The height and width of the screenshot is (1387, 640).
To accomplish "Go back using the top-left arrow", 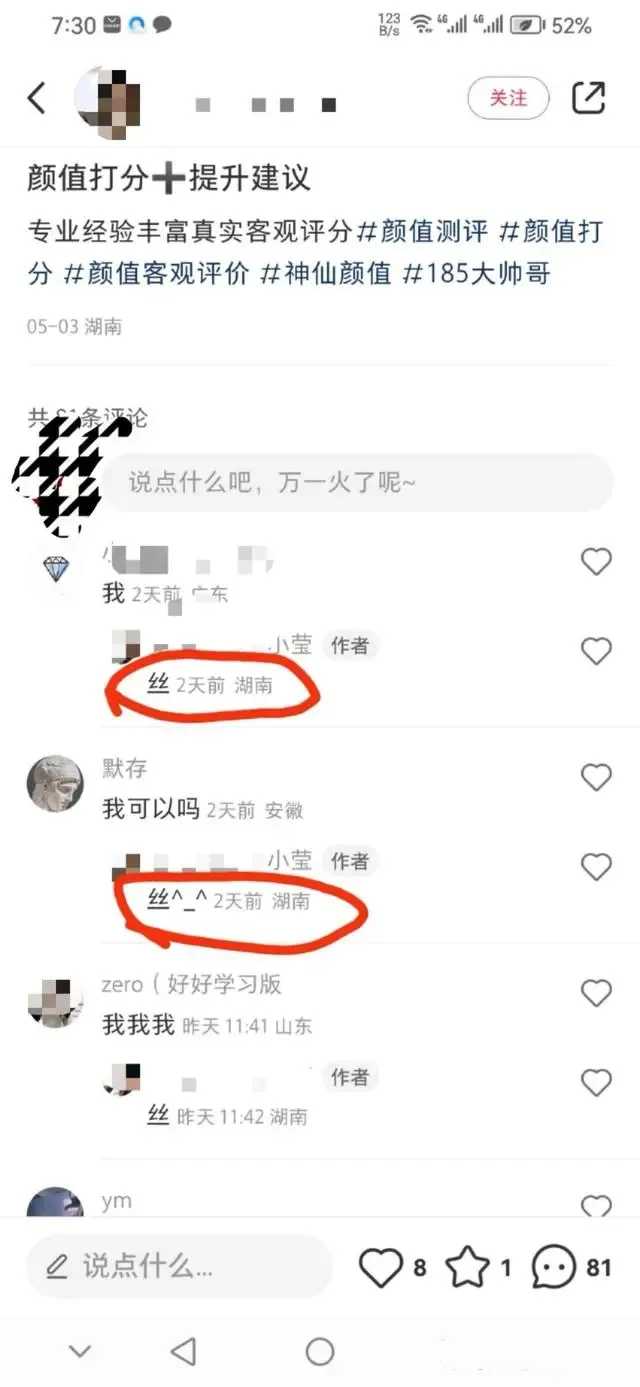I will point(37,98).
